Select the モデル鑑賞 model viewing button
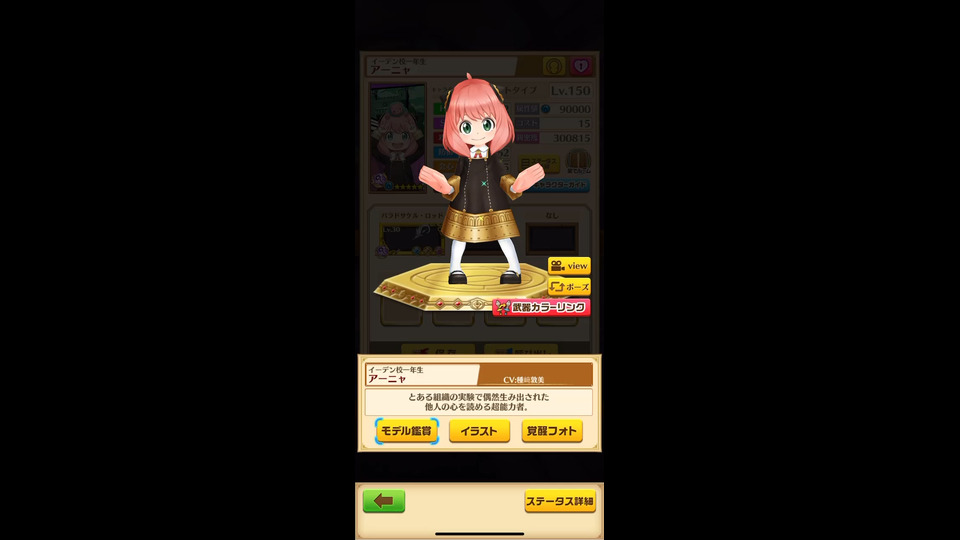The image size is (960, 540). point(406,431)
